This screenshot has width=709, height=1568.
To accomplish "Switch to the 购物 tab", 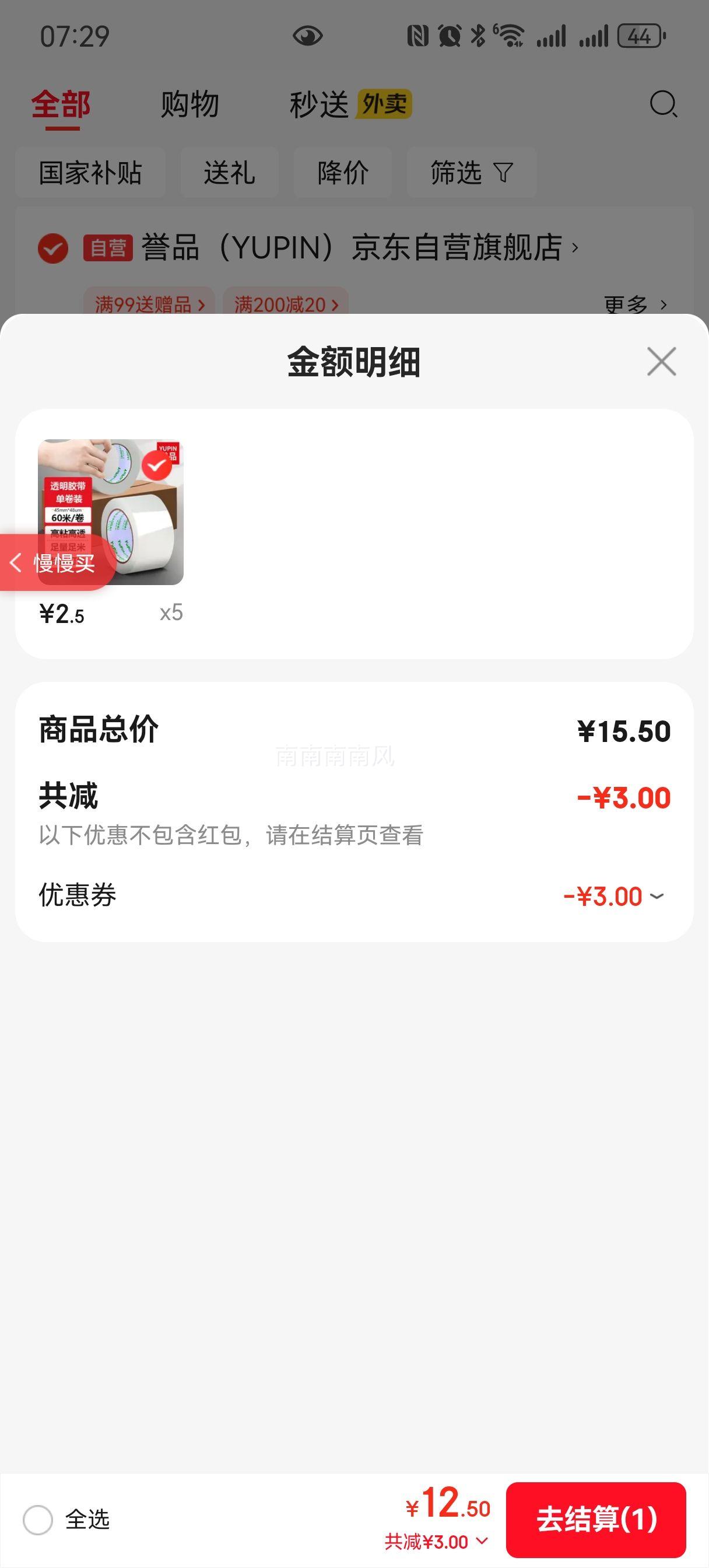I will [189, 104].
